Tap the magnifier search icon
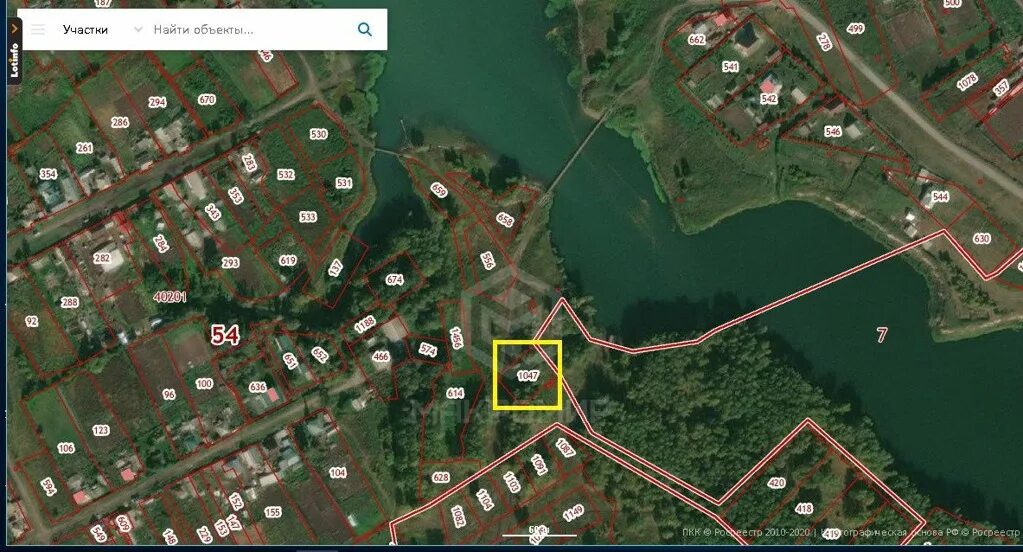The image size is (1023, 552). click(x=365, y=29)
